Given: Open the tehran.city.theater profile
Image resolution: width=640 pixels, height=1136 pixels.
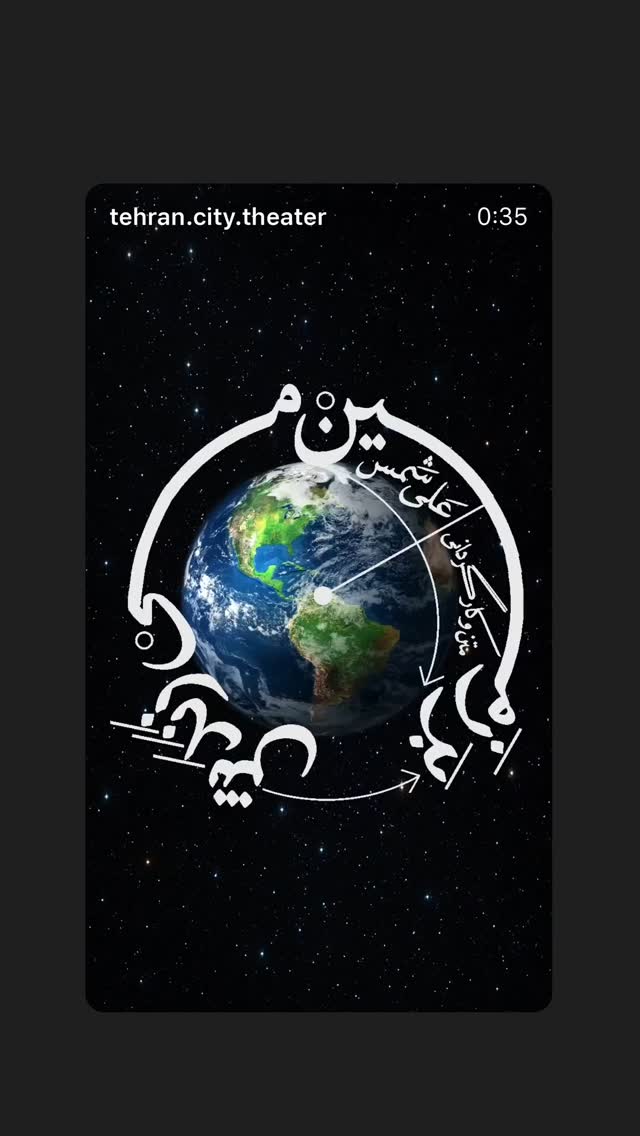Looking at the screenshot, I should (217, 217).
